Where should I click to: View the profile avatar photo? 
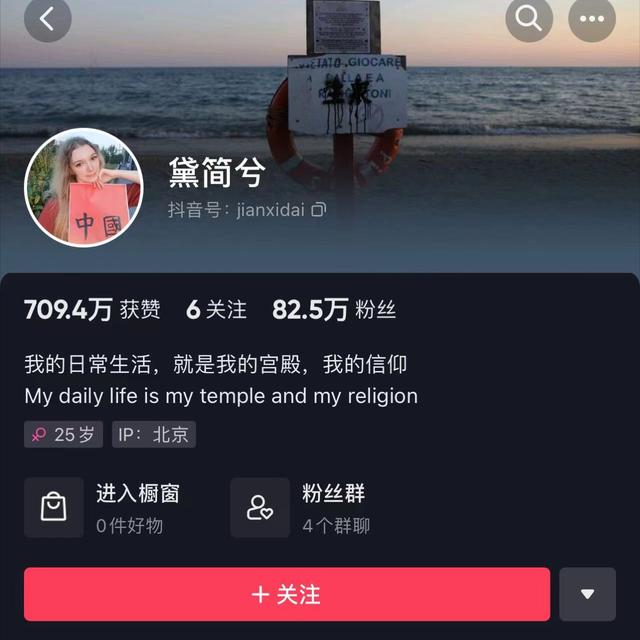(x=84, y=188)
